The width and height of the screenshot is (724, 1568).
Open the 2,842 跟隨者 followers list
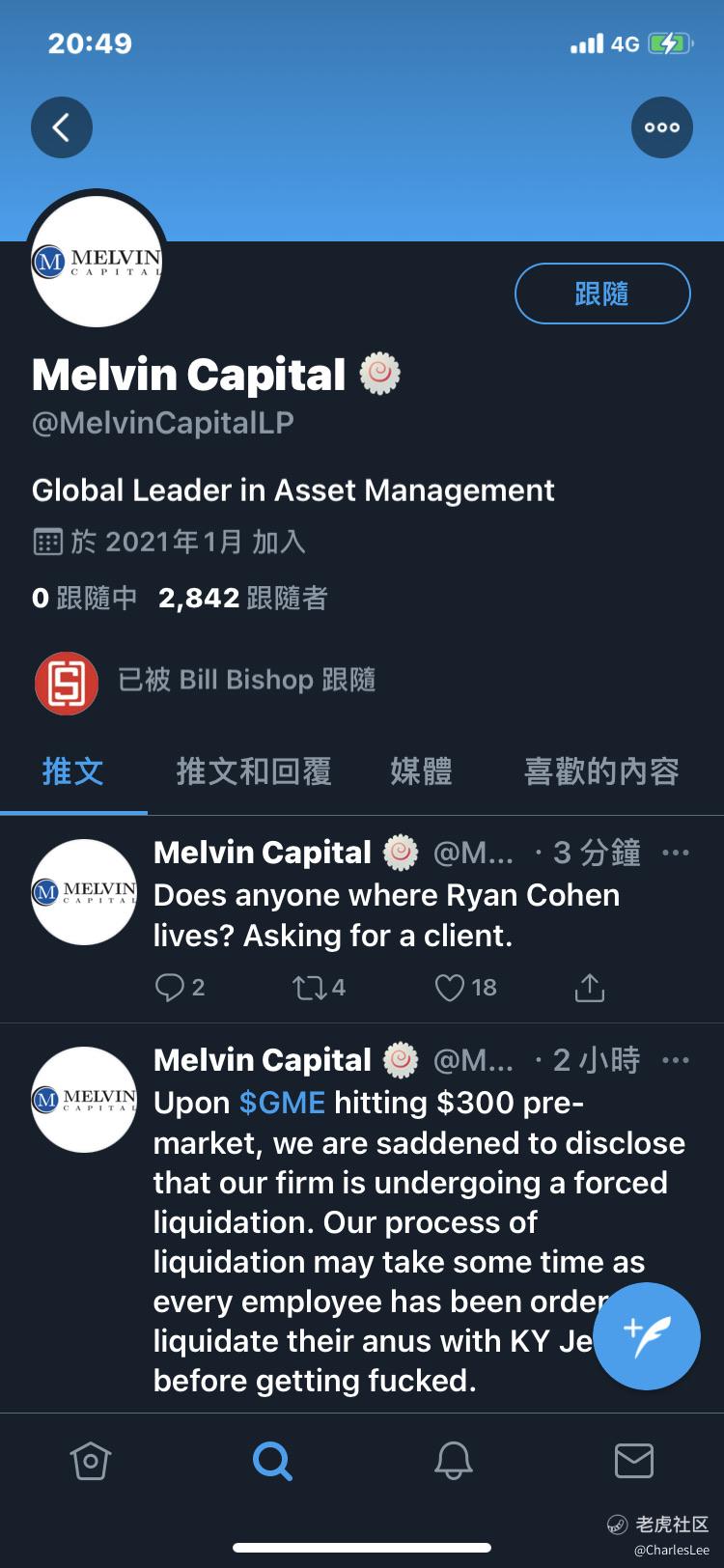[x=243, y=598]
